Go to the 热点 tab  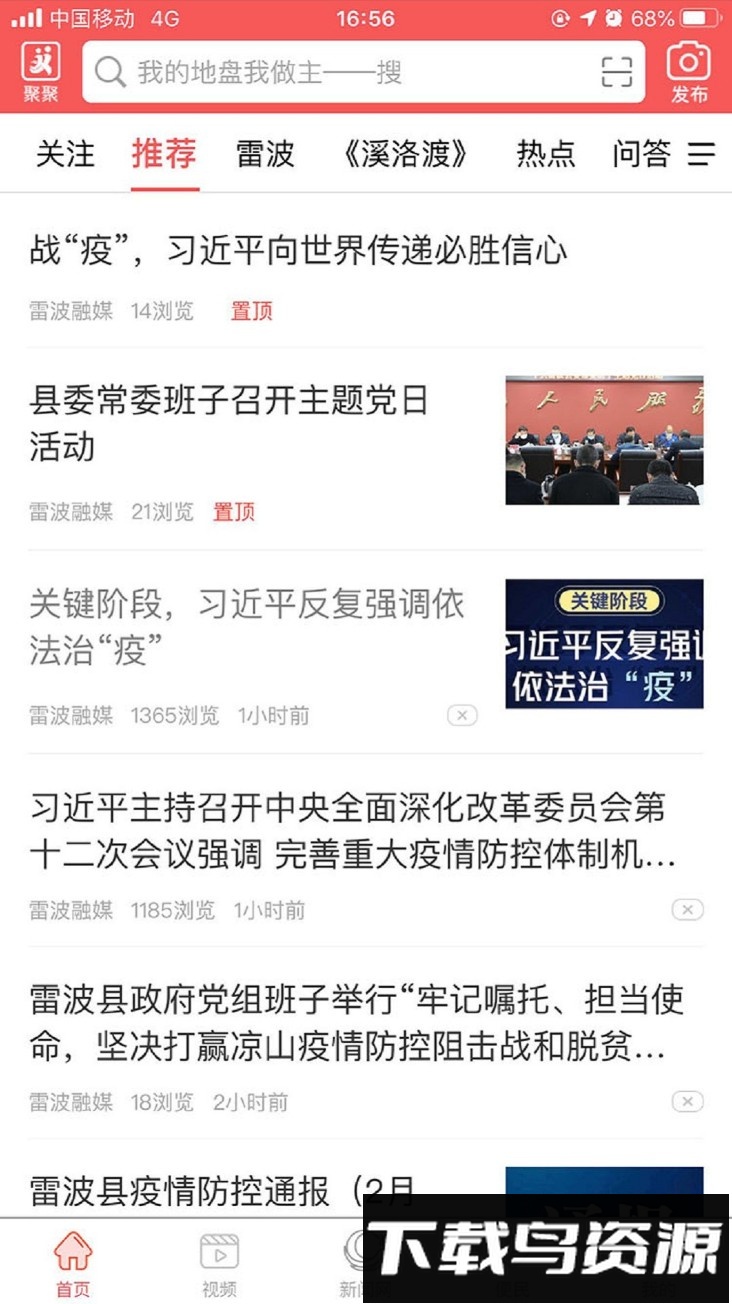pyautogui.click(x=546, y=154)
